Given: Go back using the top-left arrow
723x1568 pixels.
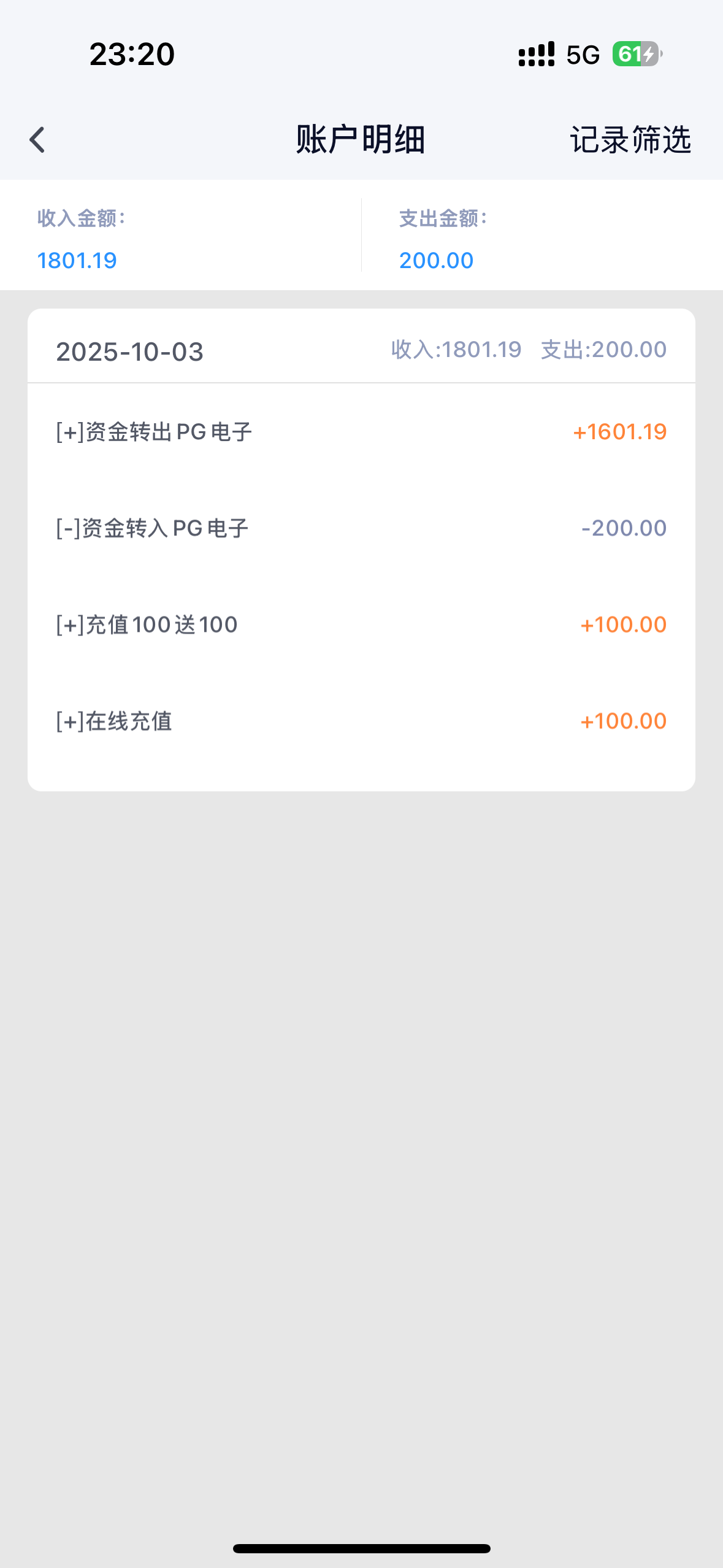Looking at the screenshot, I should click(x=37, y=140).
